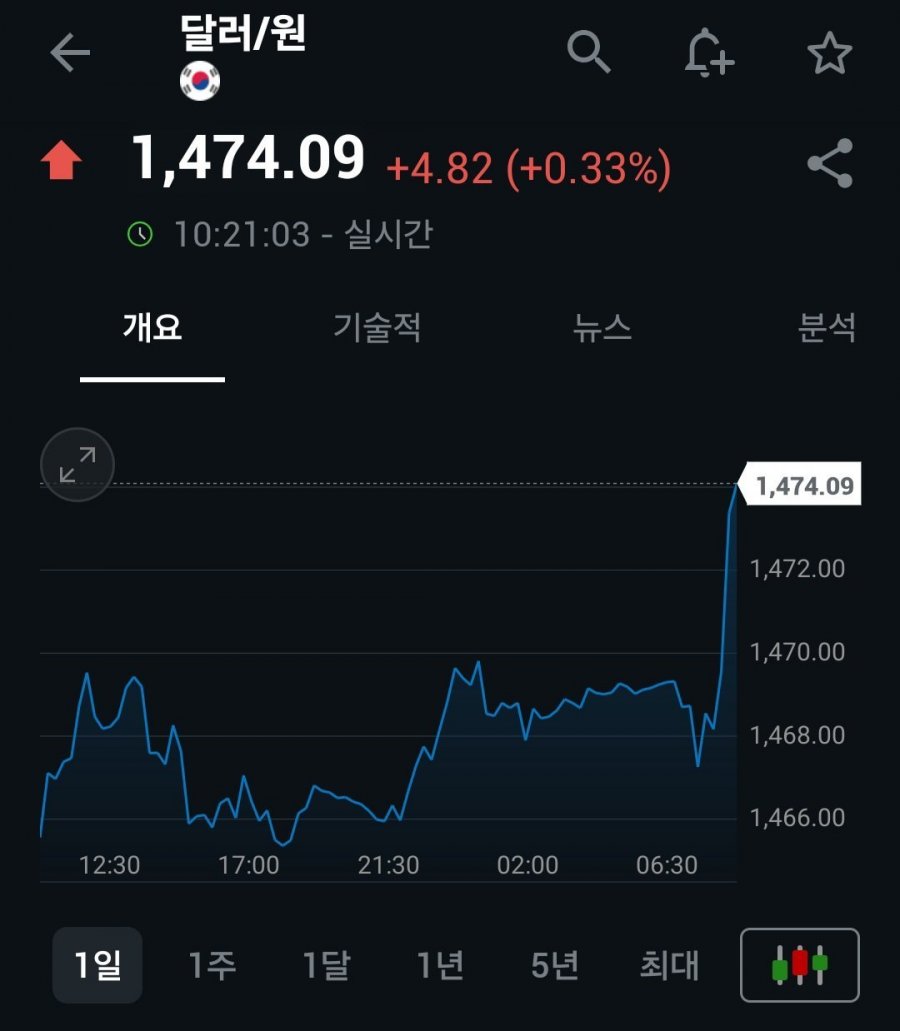Add 달러/원 to watchlist with the star
The width and height of the screenshot is (900, 1031).
(829, 53)
